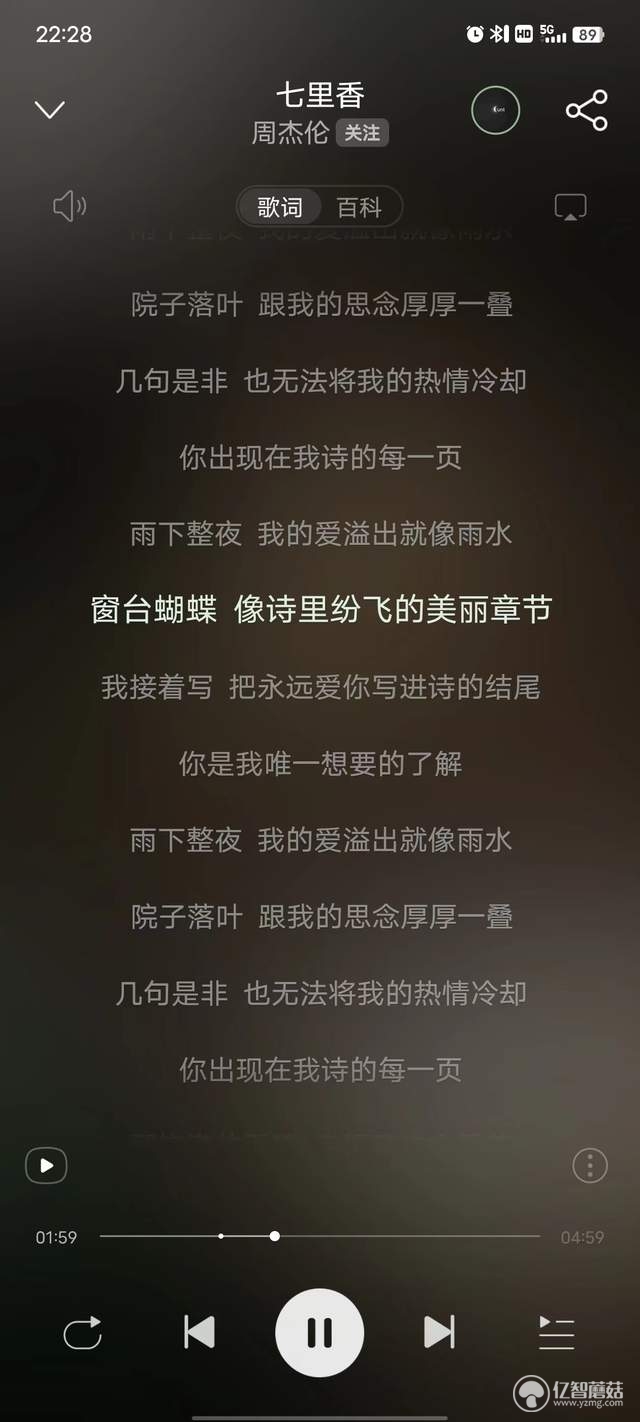The width and height of the screenshot is (640, 1422).
Task: Switch to the 百科 tab
Action: [359, 207]
